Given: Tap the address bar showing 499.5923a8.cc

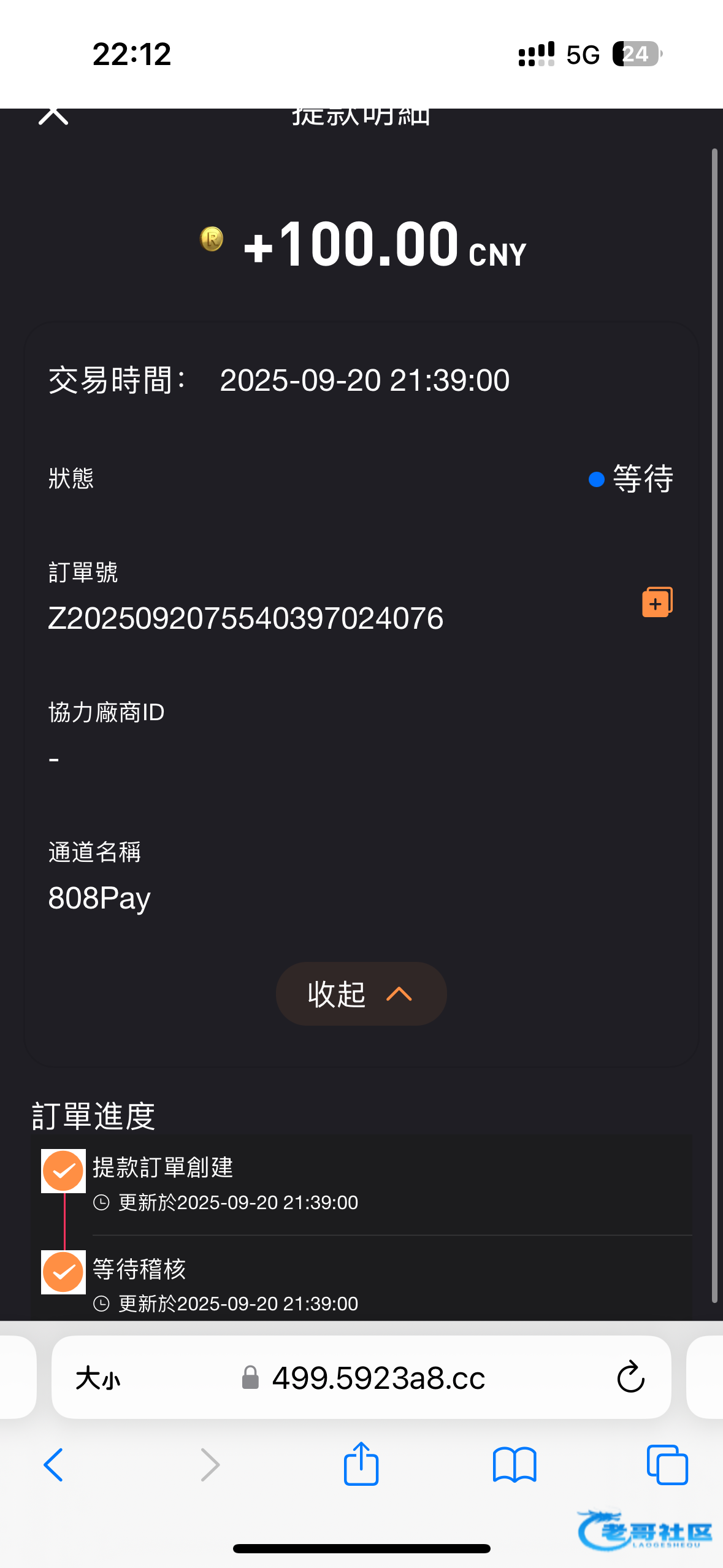Looking at the screenshot, I should tap(378, 1378).
